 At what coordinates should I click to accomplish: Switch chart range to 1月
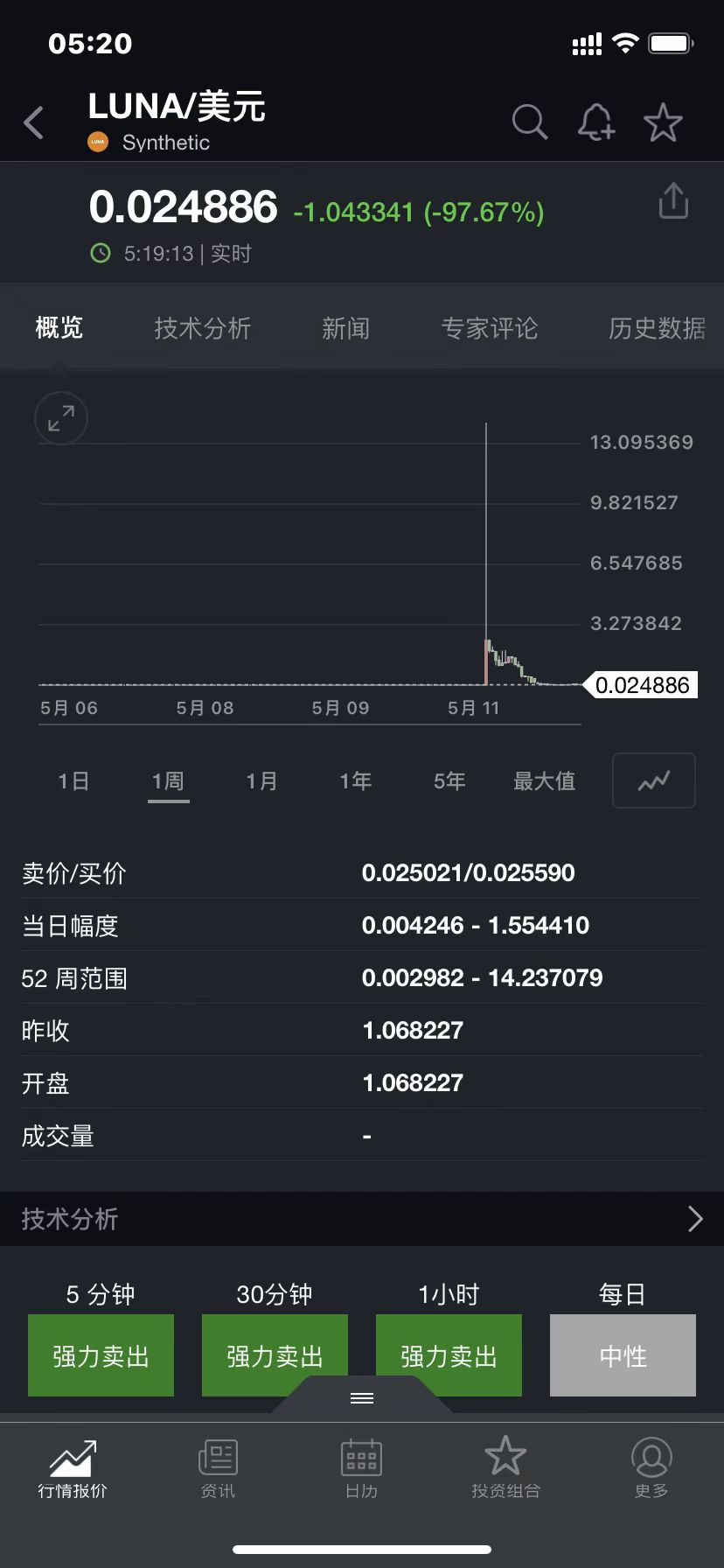tap(261, 780)
